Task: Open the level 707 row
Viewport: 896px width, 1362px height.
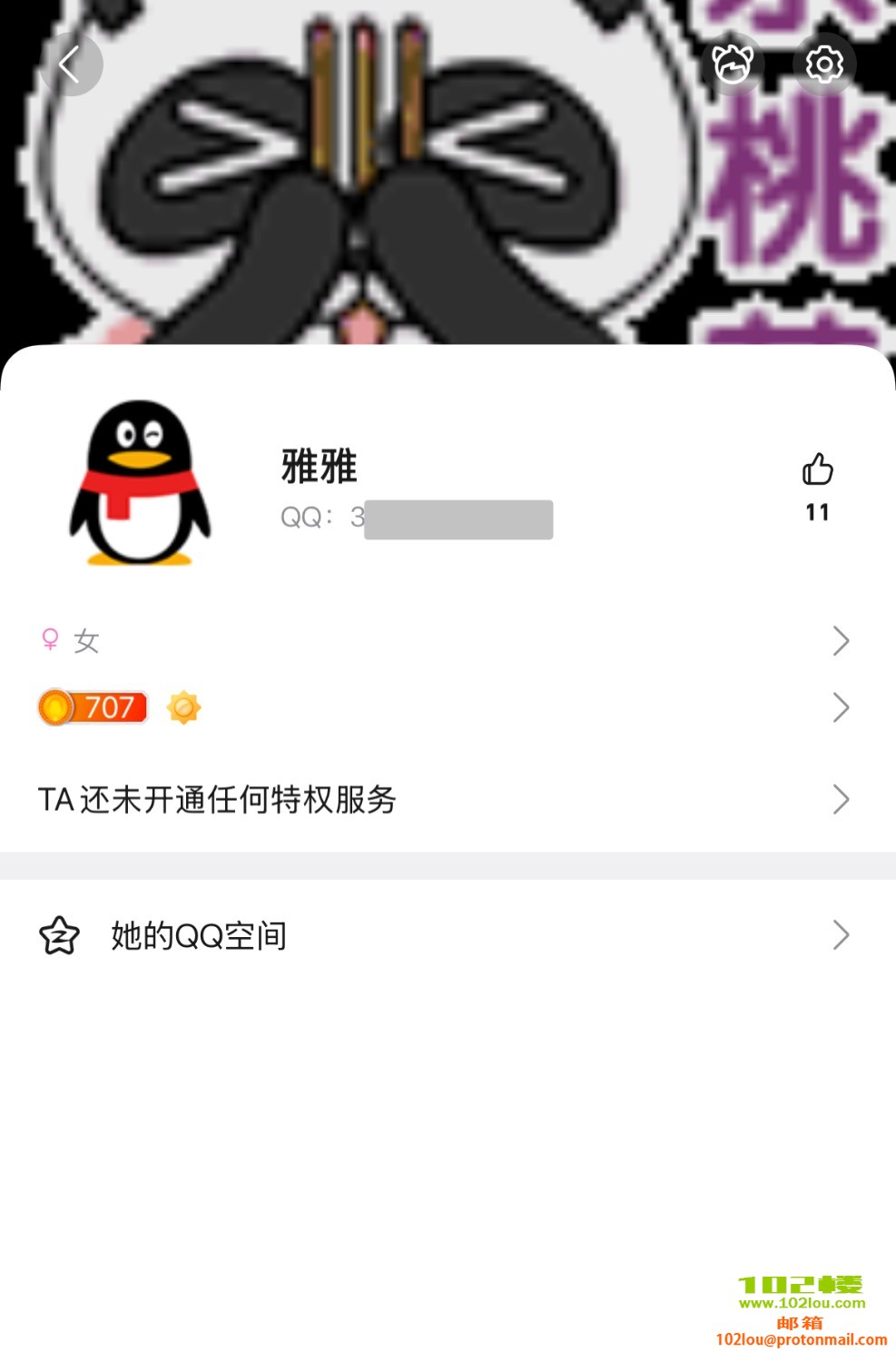Action: pyautogui.click(x=445, y=707)
